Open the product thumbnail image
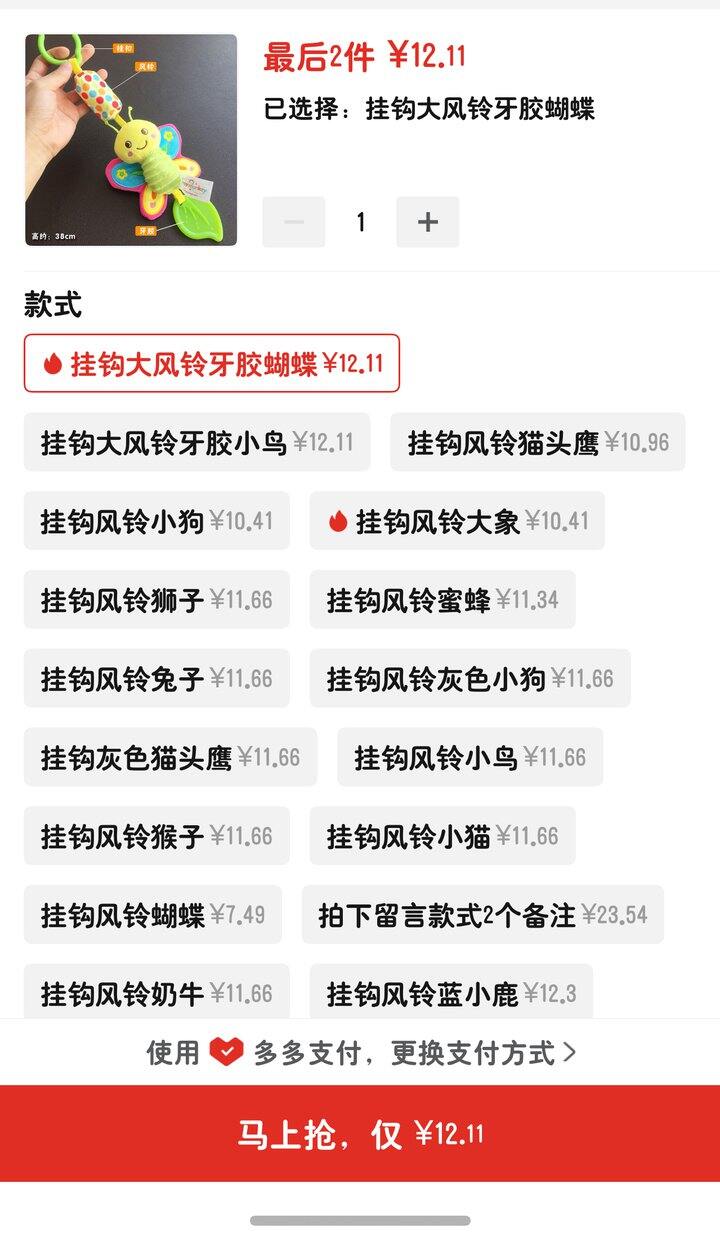This screenshot has height=1237, width=720. [x=131, y=140]
